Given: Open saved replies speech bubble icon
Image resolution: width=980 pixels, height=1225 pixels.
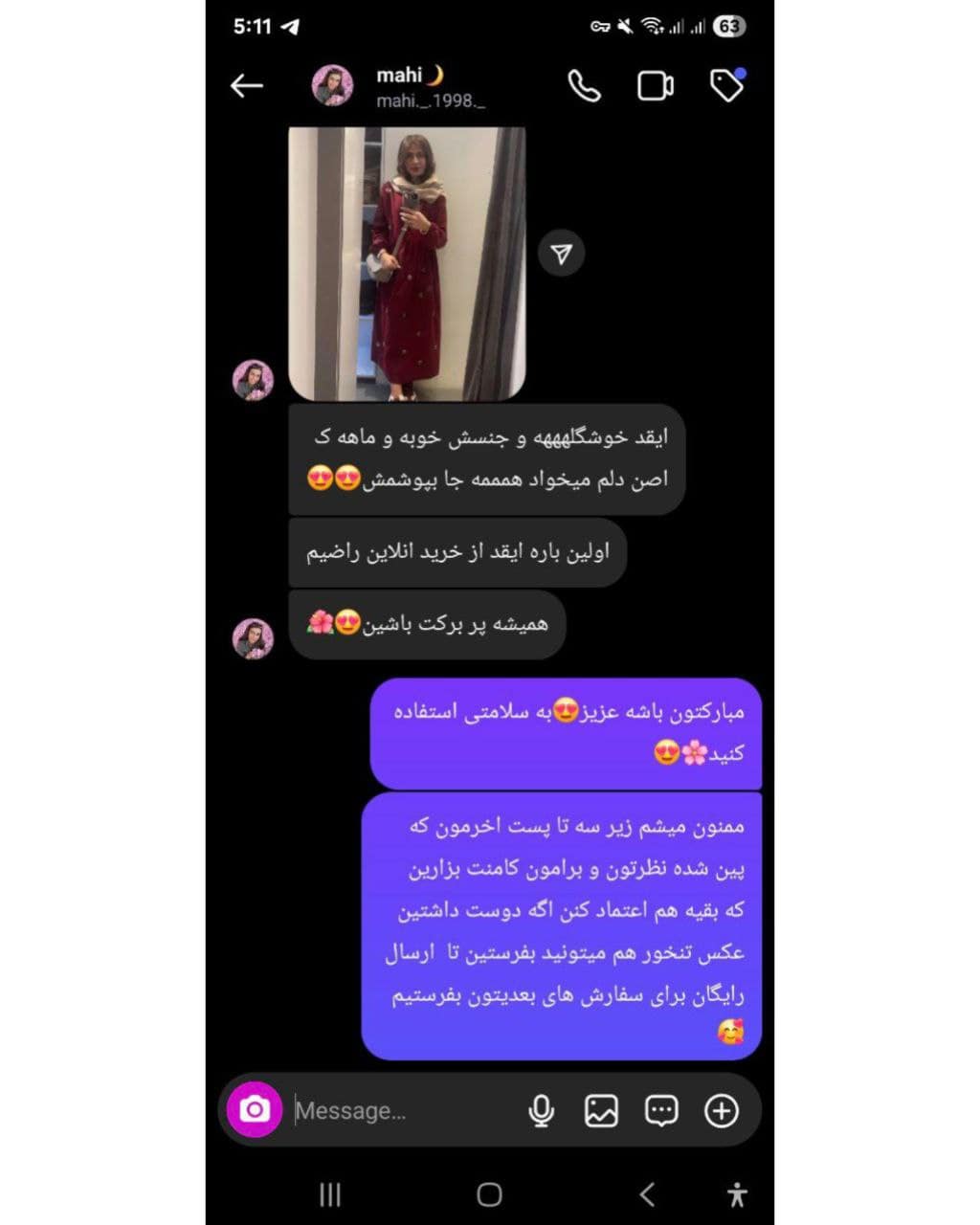Looking at the screenshot, I should click(x=661, y=1111).
